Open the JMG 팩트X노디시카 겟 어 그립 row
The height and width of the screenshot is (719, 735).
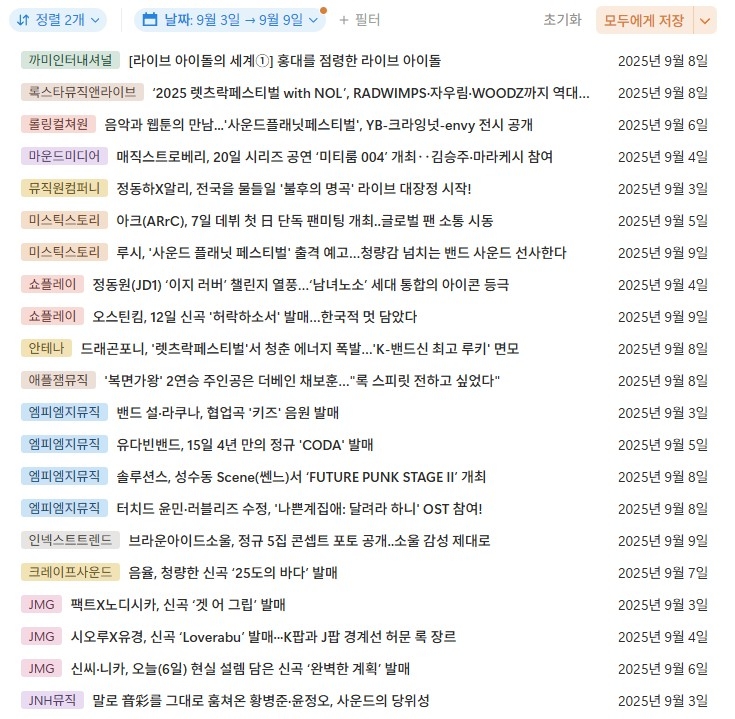178,605
